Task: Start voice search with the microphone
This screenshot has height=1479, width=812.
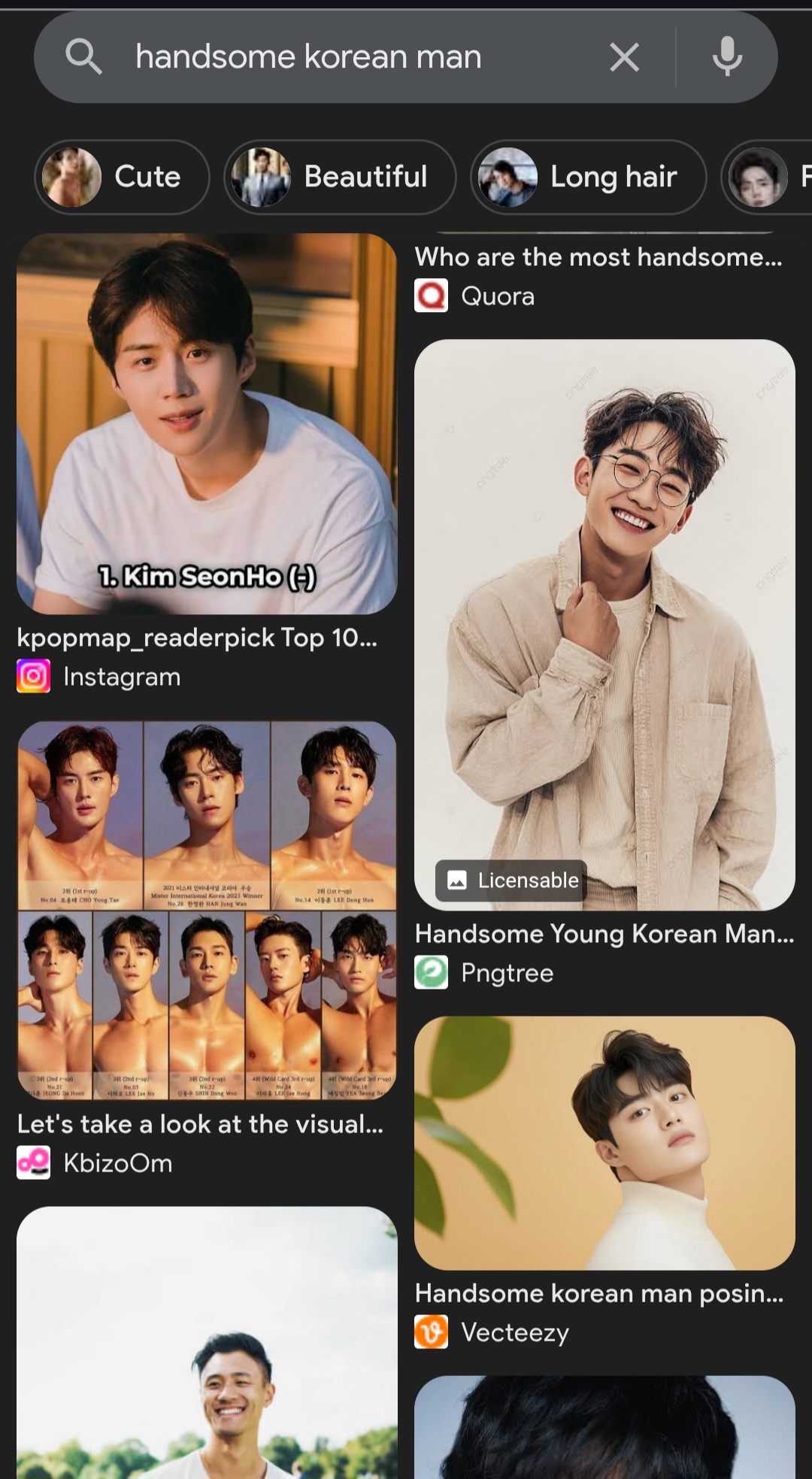Action: click(727, 57)
